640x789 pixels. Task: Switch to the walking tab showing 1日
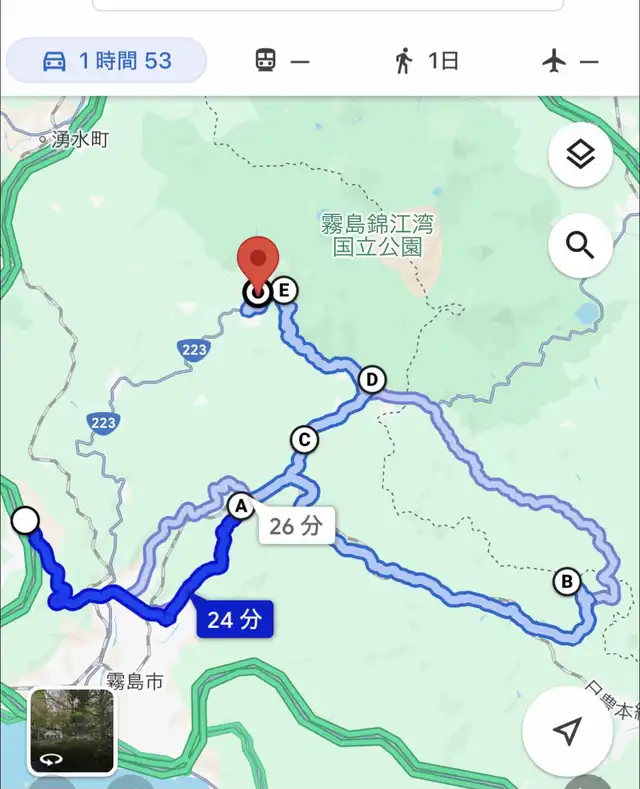[x=427, y=61]
